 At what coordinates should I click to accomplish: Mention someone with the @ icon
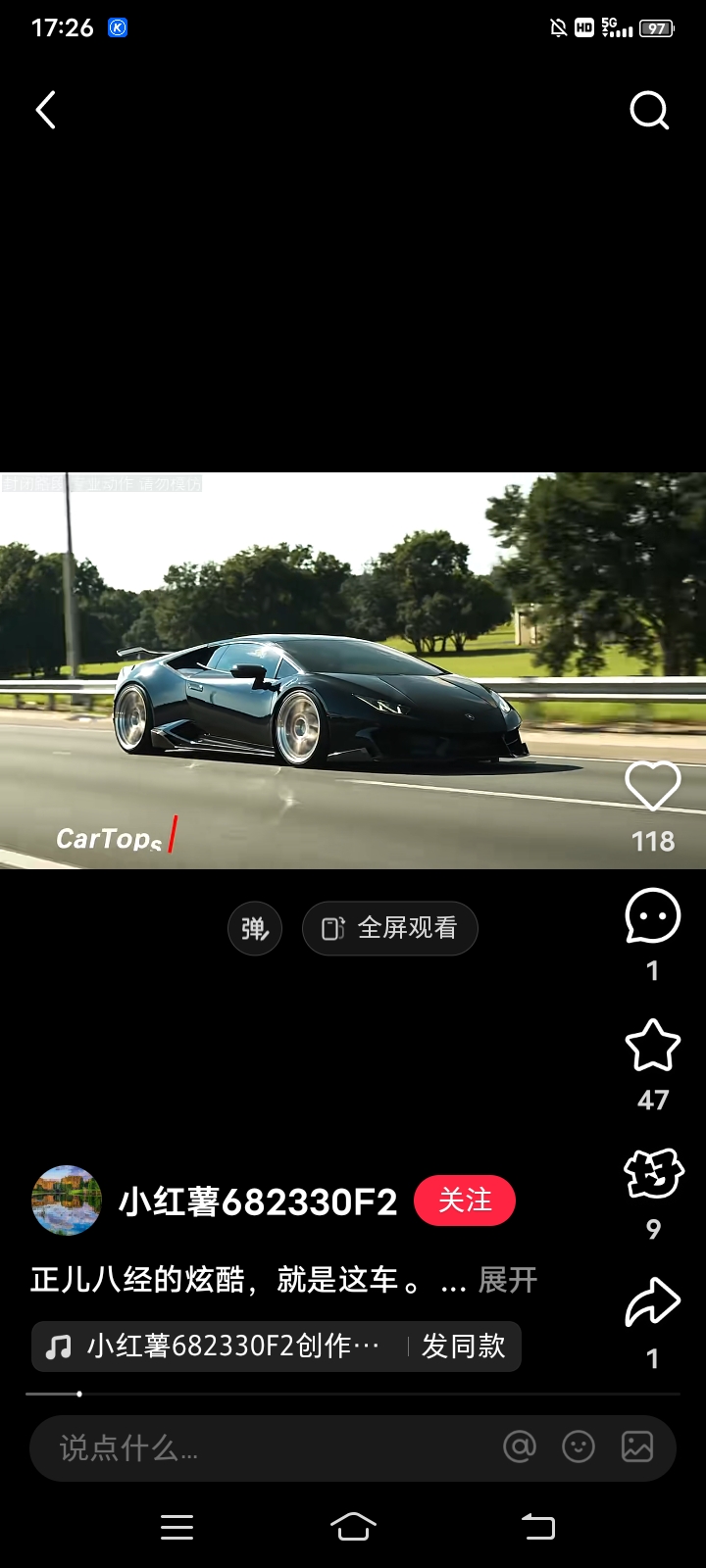520,1446
